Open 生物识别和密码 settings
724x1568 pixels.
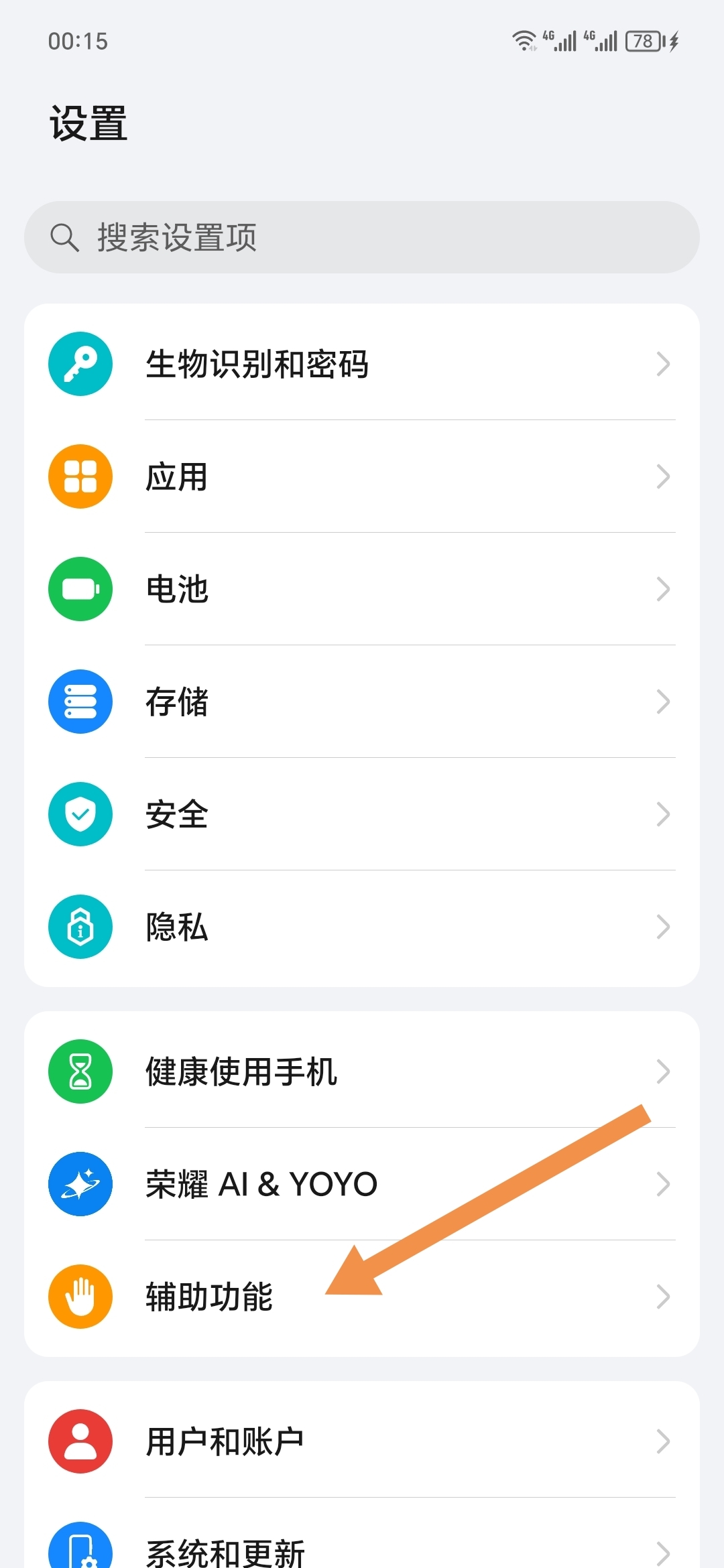point(362,364)
